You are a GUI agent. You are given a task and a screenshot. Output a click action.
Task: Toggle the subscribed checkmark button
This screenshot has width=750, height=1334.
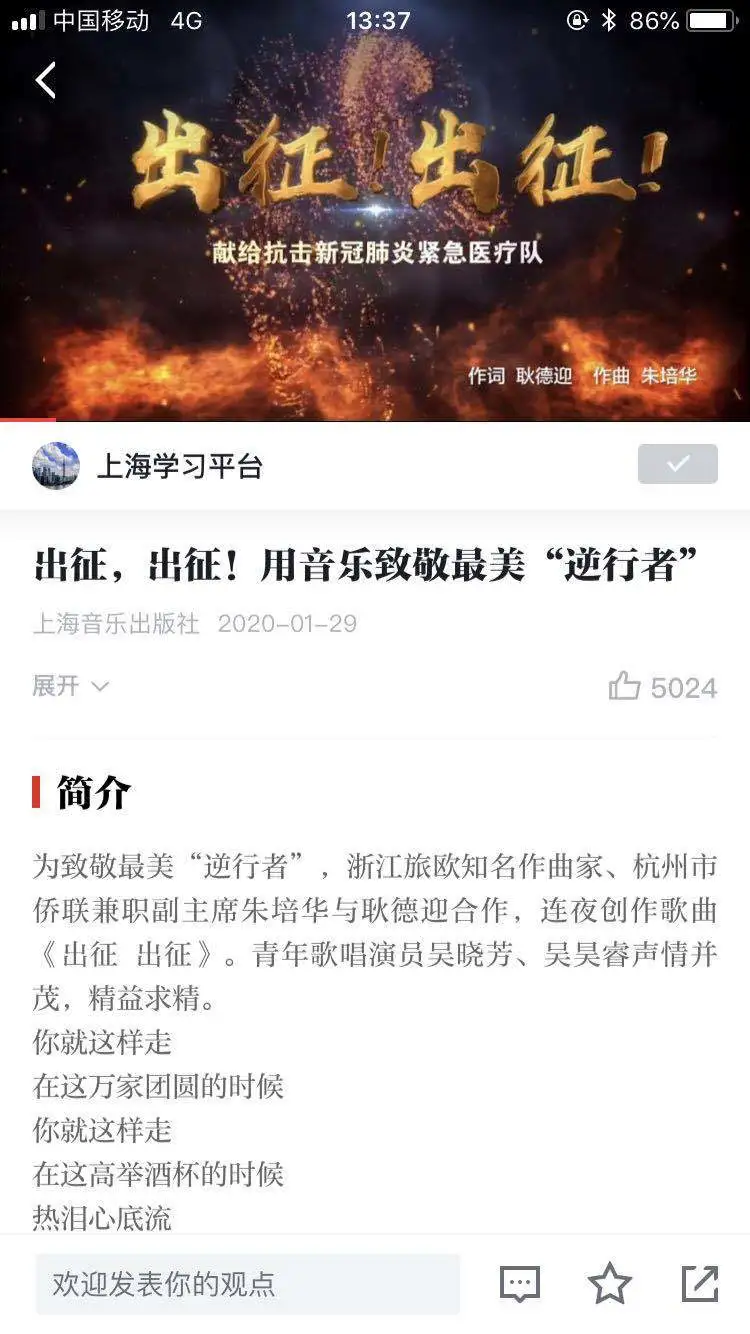pyautogui.click(x=677, y=464)
